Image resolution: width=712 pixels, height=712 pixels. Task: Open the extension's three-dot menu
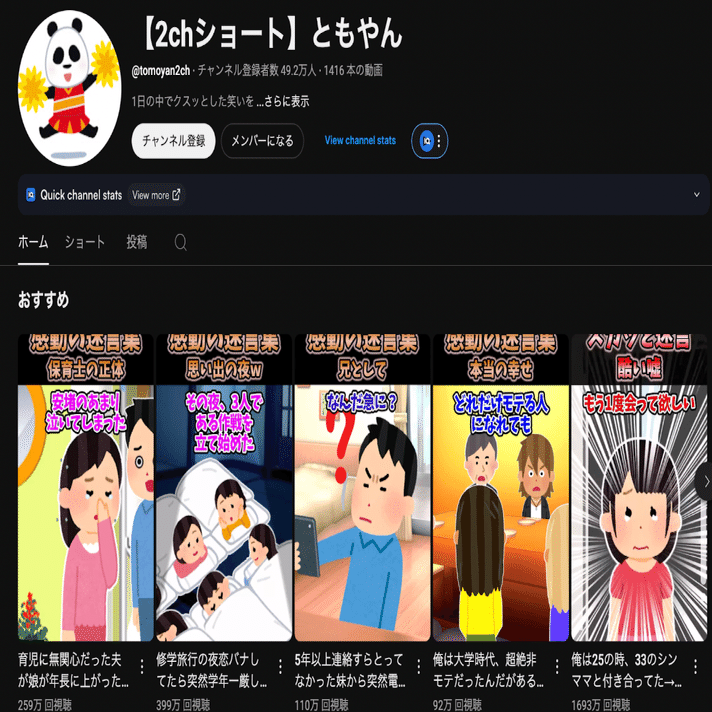pyautogui.click(x=438, y=141)
